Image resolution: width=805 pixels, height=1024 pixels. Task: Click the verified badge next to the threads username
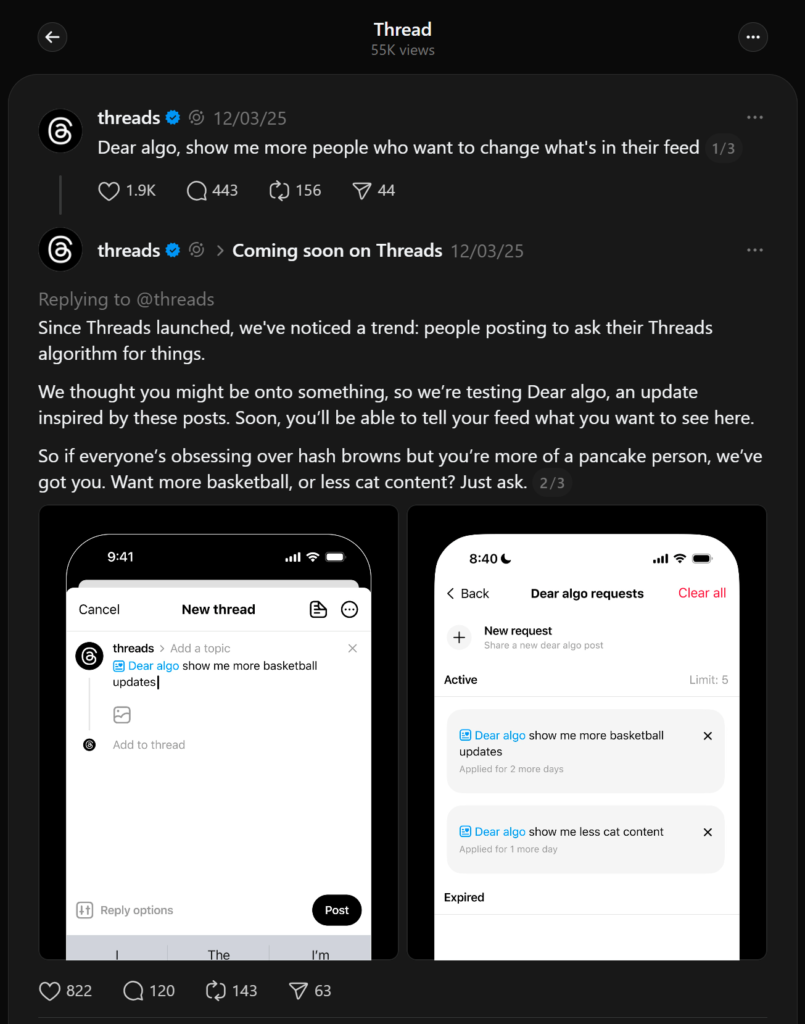click(172, 117)
